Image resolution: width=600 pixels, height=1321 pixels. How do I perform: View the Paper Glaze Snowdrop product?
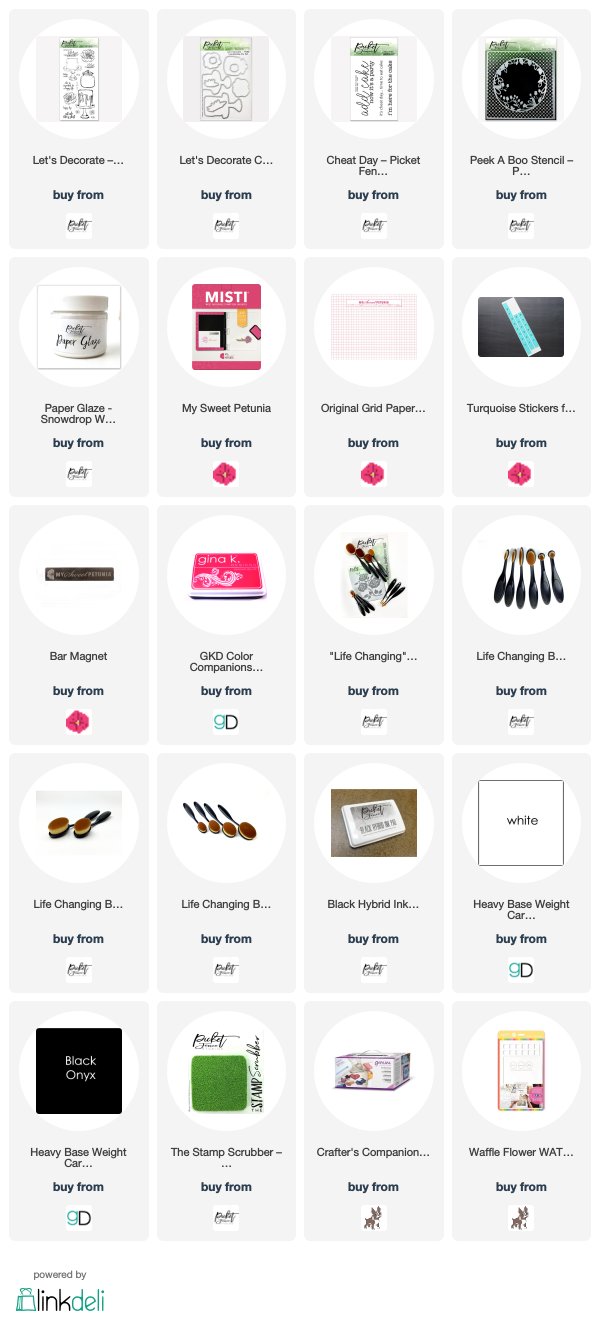79,377
